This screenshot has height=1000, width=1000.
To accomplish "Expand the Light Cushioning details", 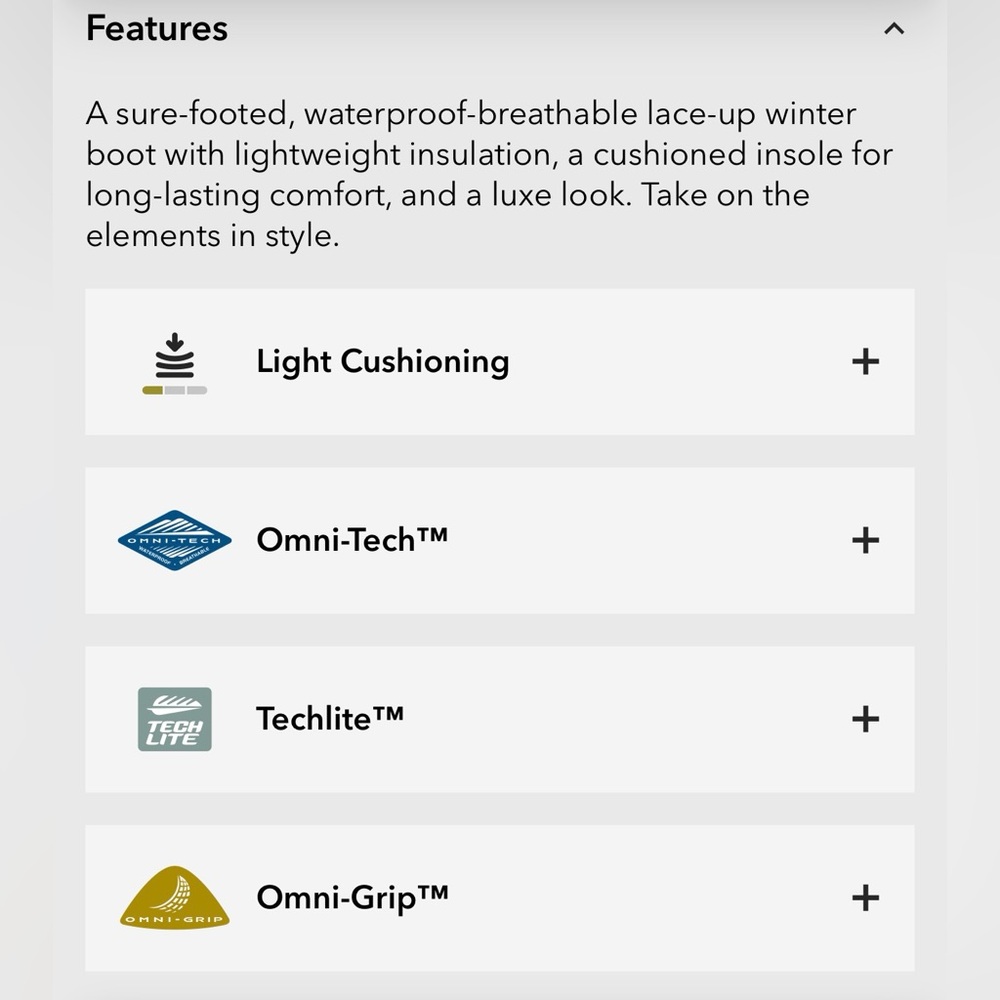I will click(x=865, y=362).
